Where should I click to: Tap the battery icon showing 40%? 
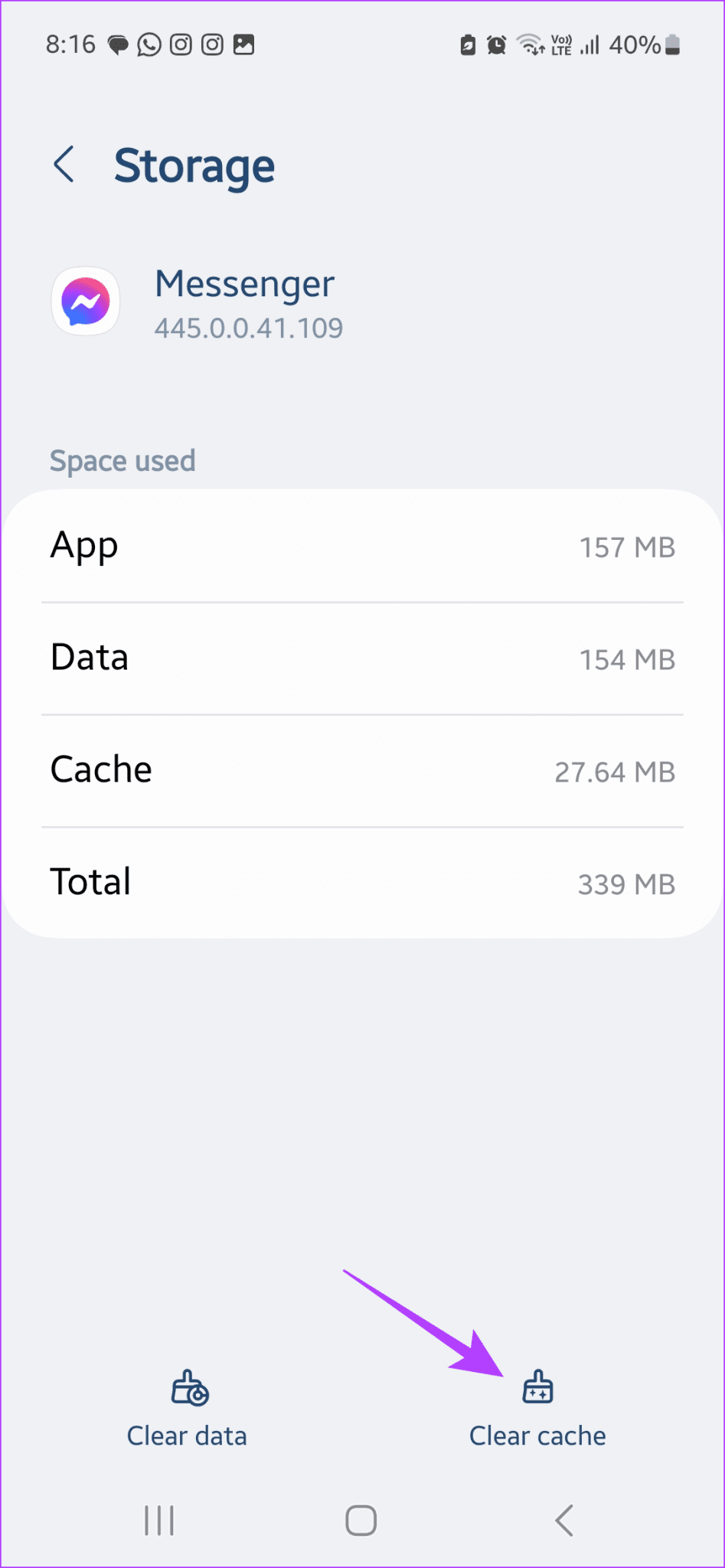[x=672, y=46]
